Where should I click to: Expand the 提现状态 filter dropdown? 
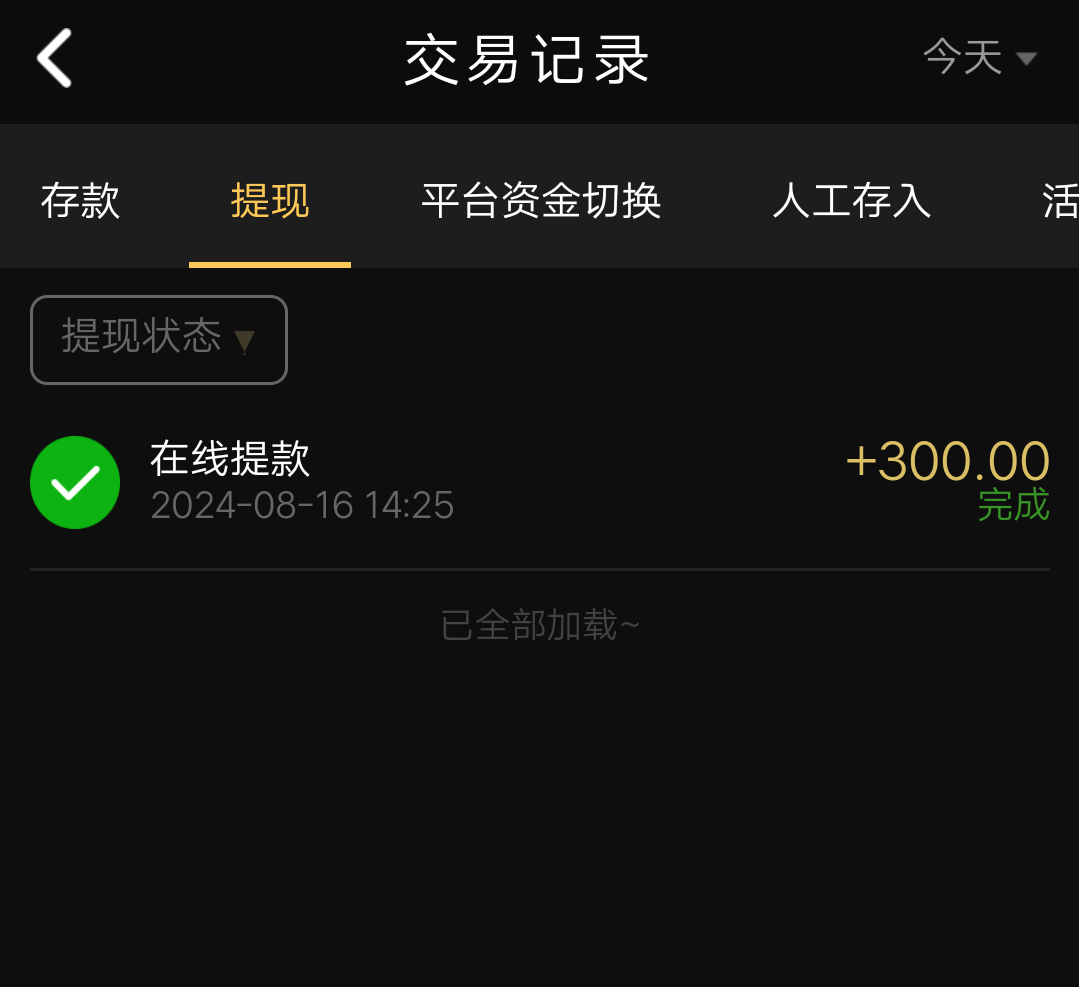click(x=159, y=339)
